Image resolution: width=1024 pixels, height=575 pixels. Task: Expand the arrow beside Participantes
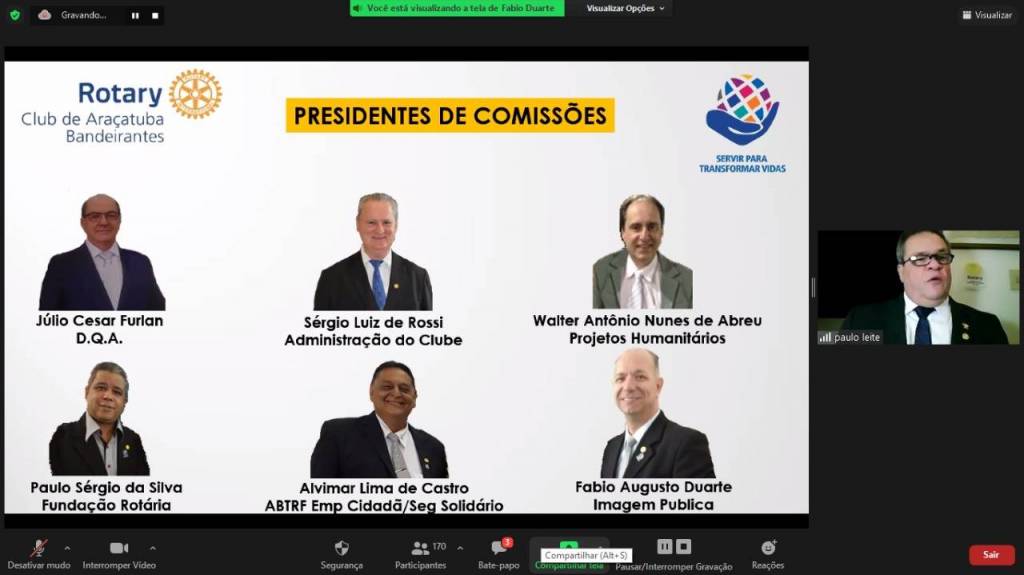pyautogui.click(x=460, y=548)
